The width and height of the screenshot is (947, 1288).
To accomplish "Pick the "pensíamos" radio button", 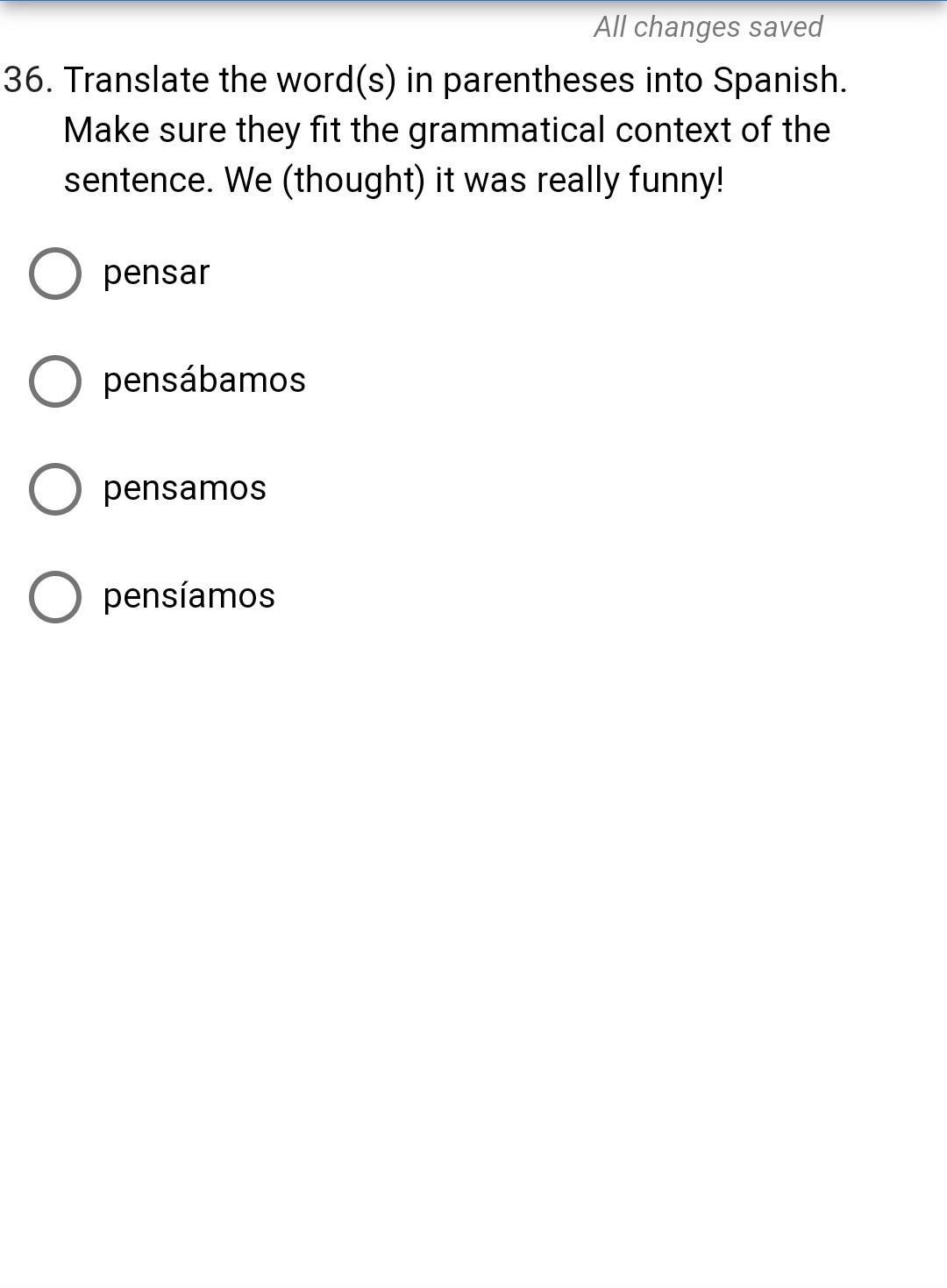I will click(x=55, y=597).
